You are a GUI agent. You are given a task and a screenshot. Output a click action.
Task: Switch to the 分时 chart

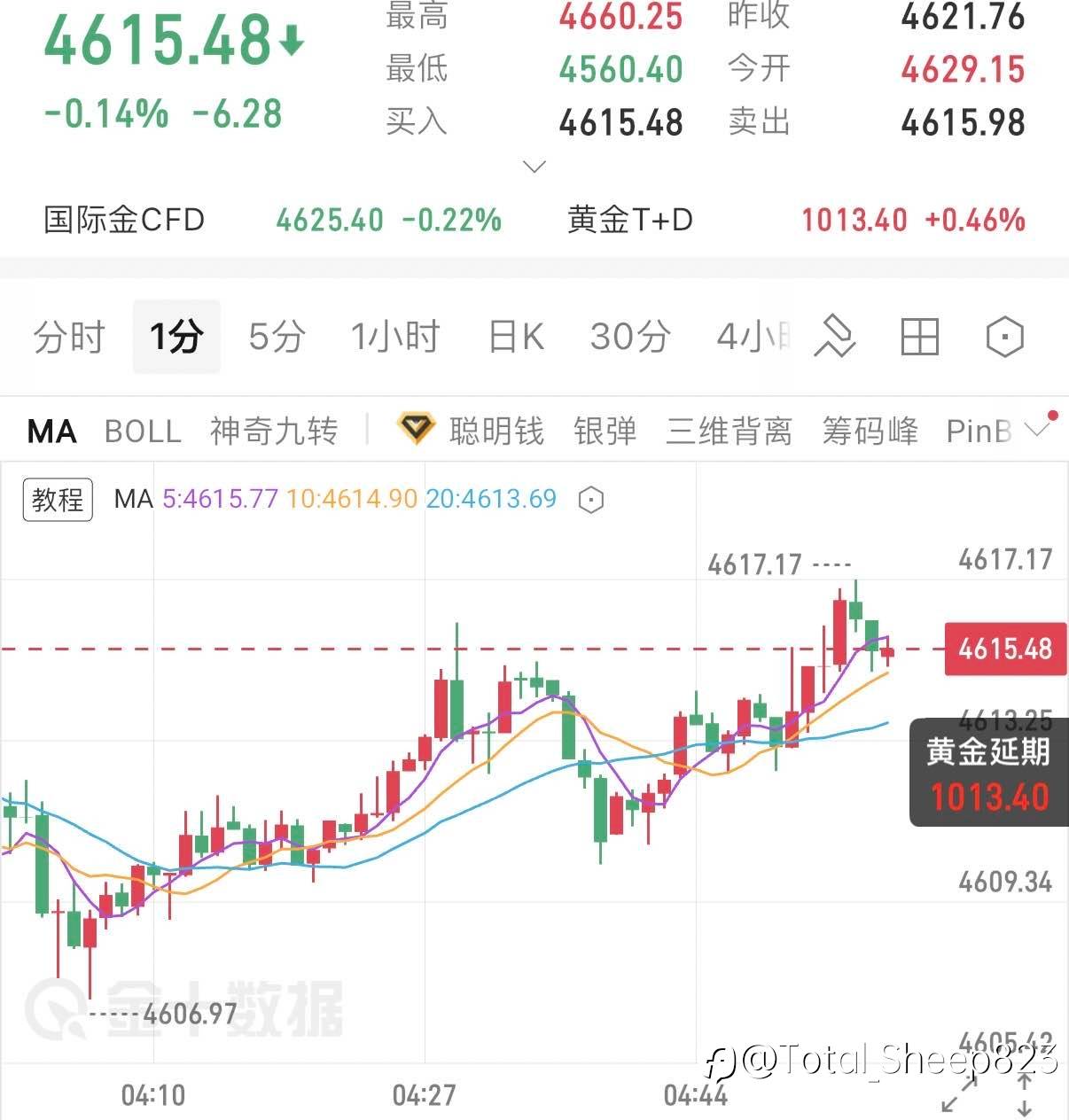(x=69, y=337)
